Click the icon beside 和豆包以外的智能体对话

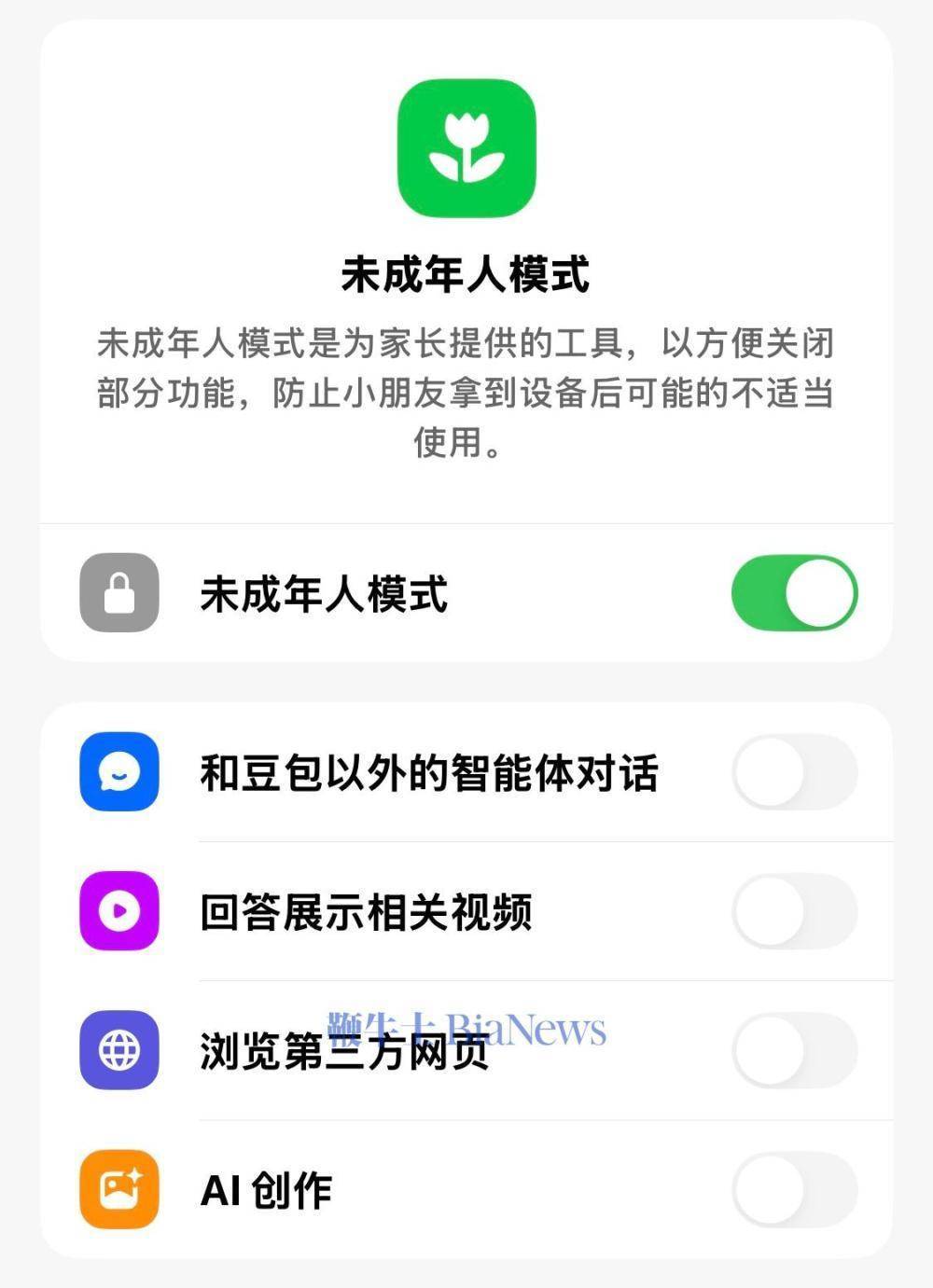click(118, 773)
